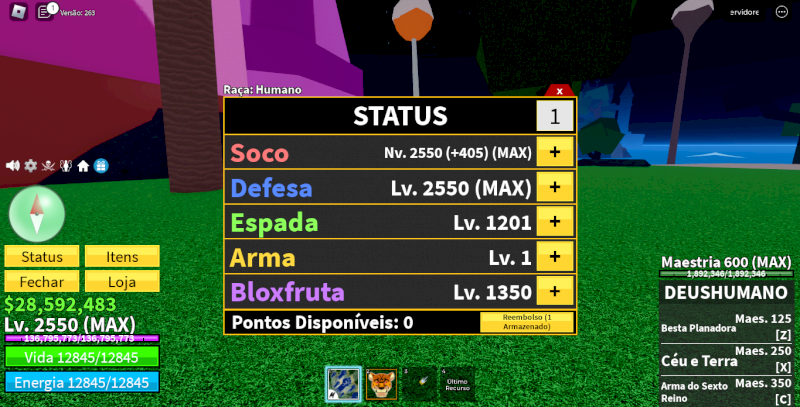The image size is (800, 407).
Task: Tap the points amount field
Action: click(x=555, y=116)
